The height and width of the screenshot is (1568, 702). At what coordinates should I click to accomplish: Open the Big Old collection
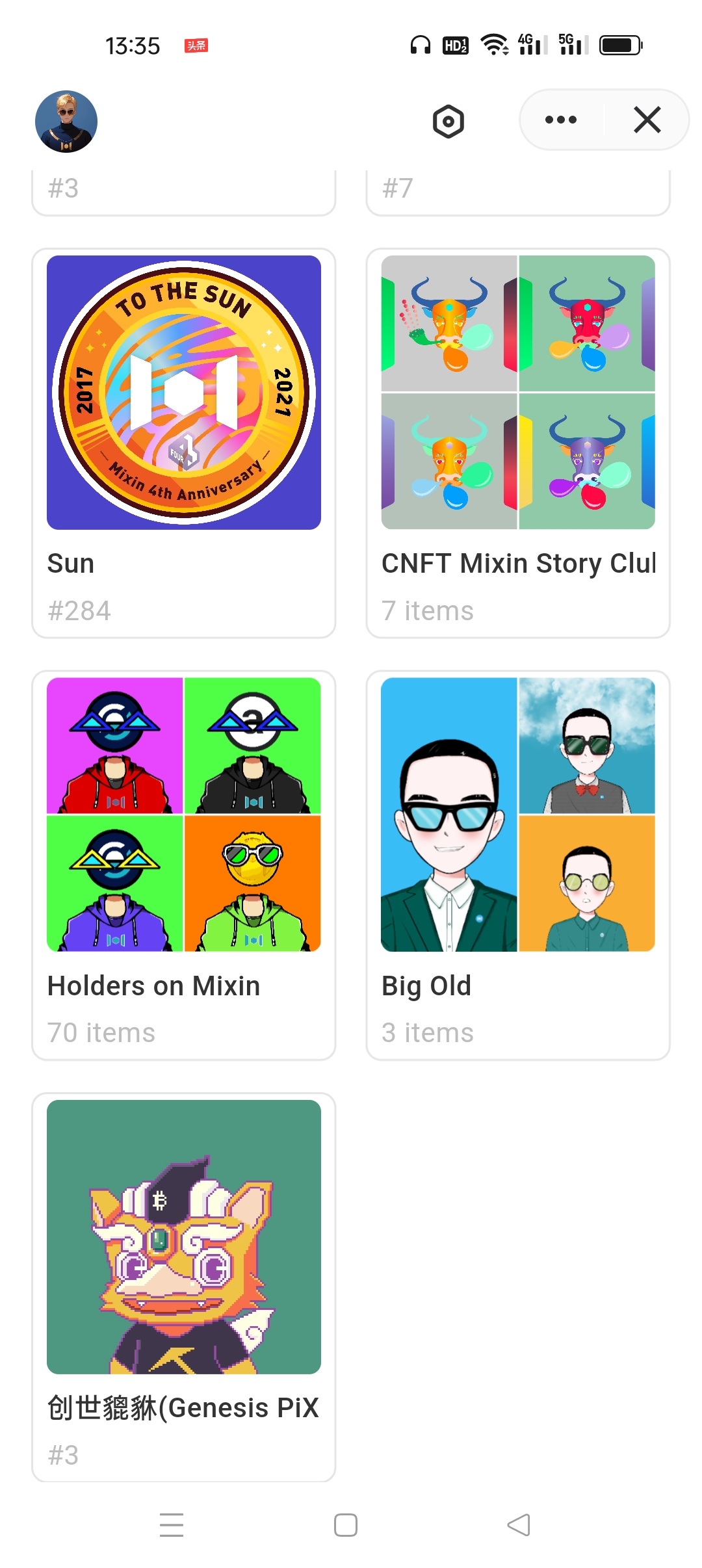pos(518,865)
